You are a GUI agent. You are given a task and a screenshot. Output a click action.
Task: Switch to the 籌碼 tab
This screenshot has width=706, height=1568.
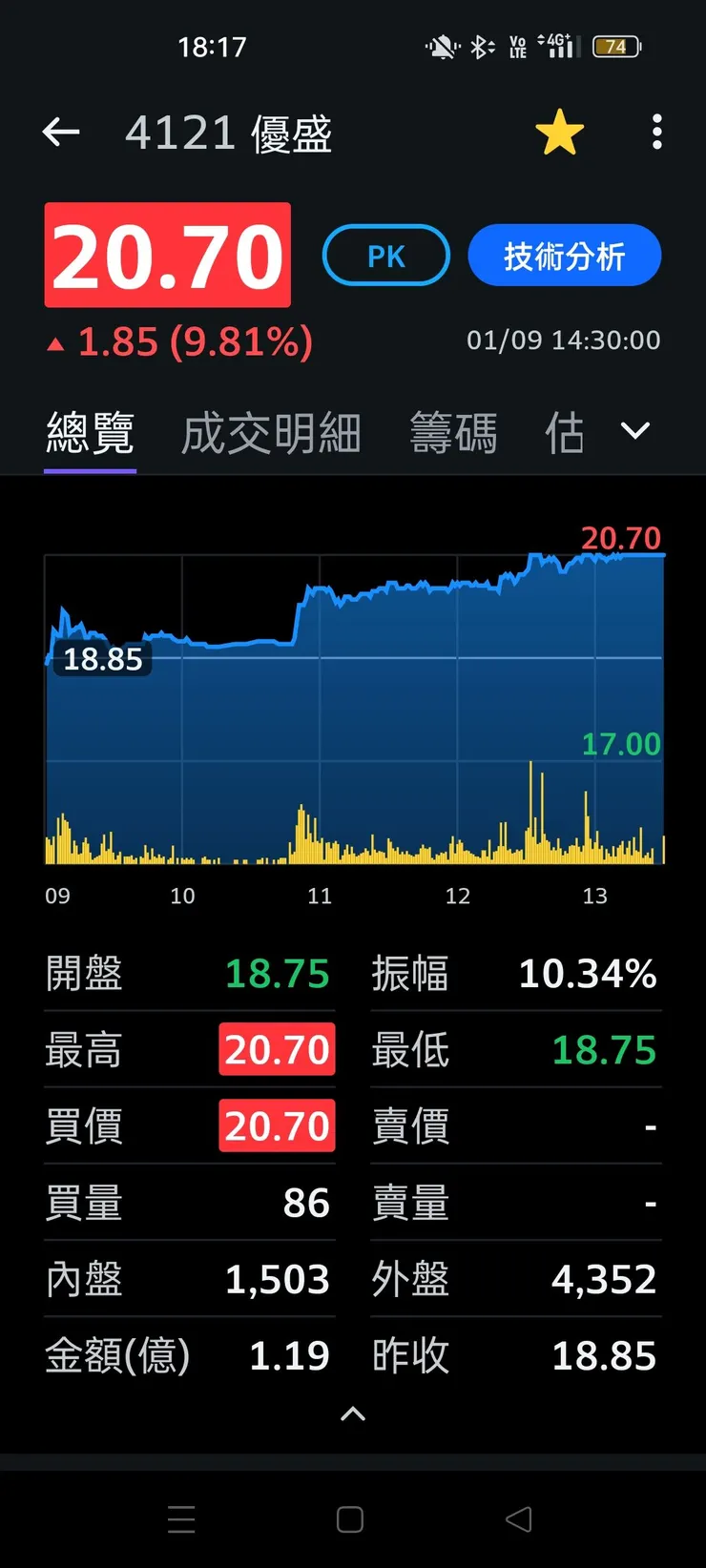point(453,431)
